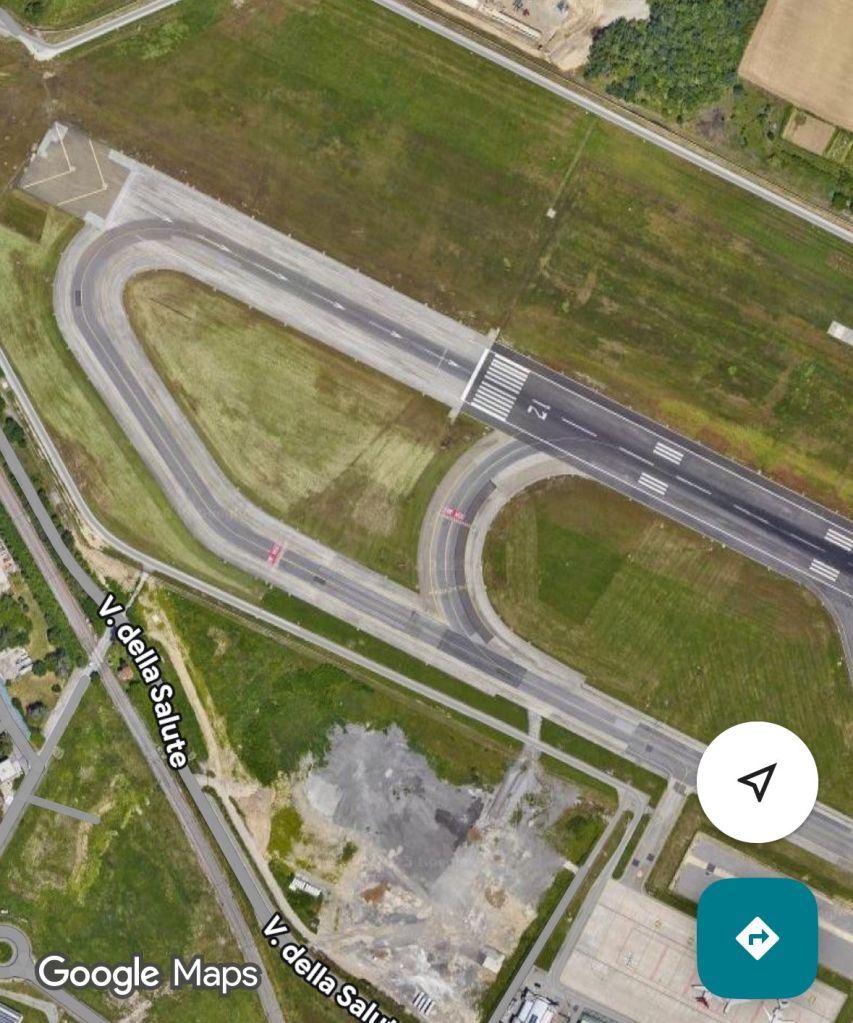Open the directions button
This screenshot has width=853, height=1023.
tap(757, 938)
